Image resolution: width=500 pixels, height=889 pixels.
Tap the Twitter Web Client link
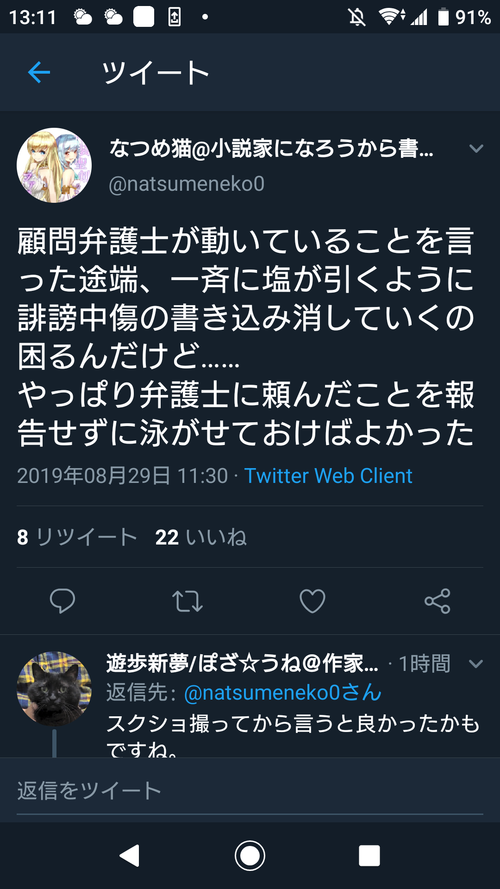[328, 476]
